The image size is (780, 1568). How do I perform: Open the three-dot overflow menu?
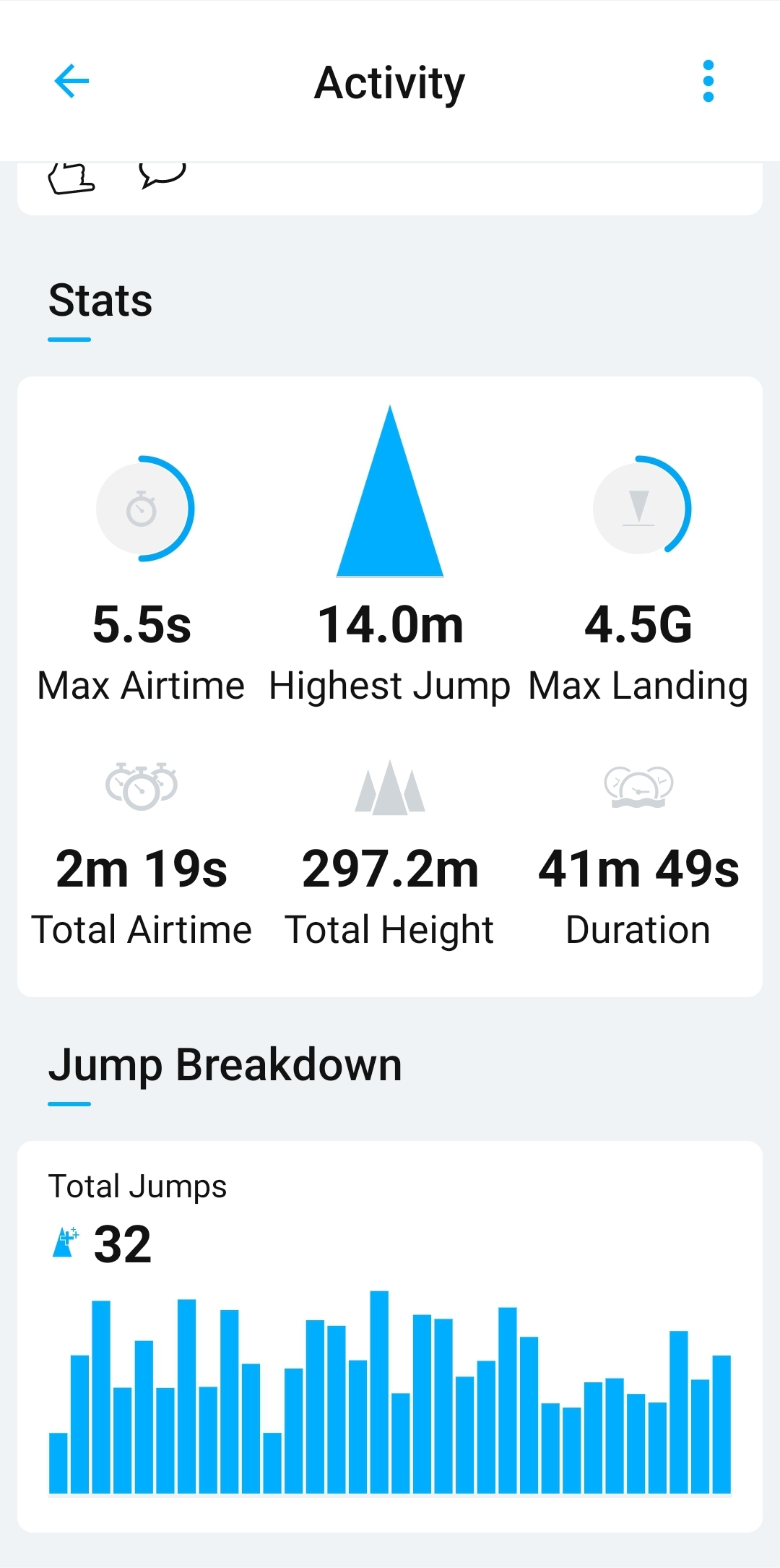(x=708, y=81)
